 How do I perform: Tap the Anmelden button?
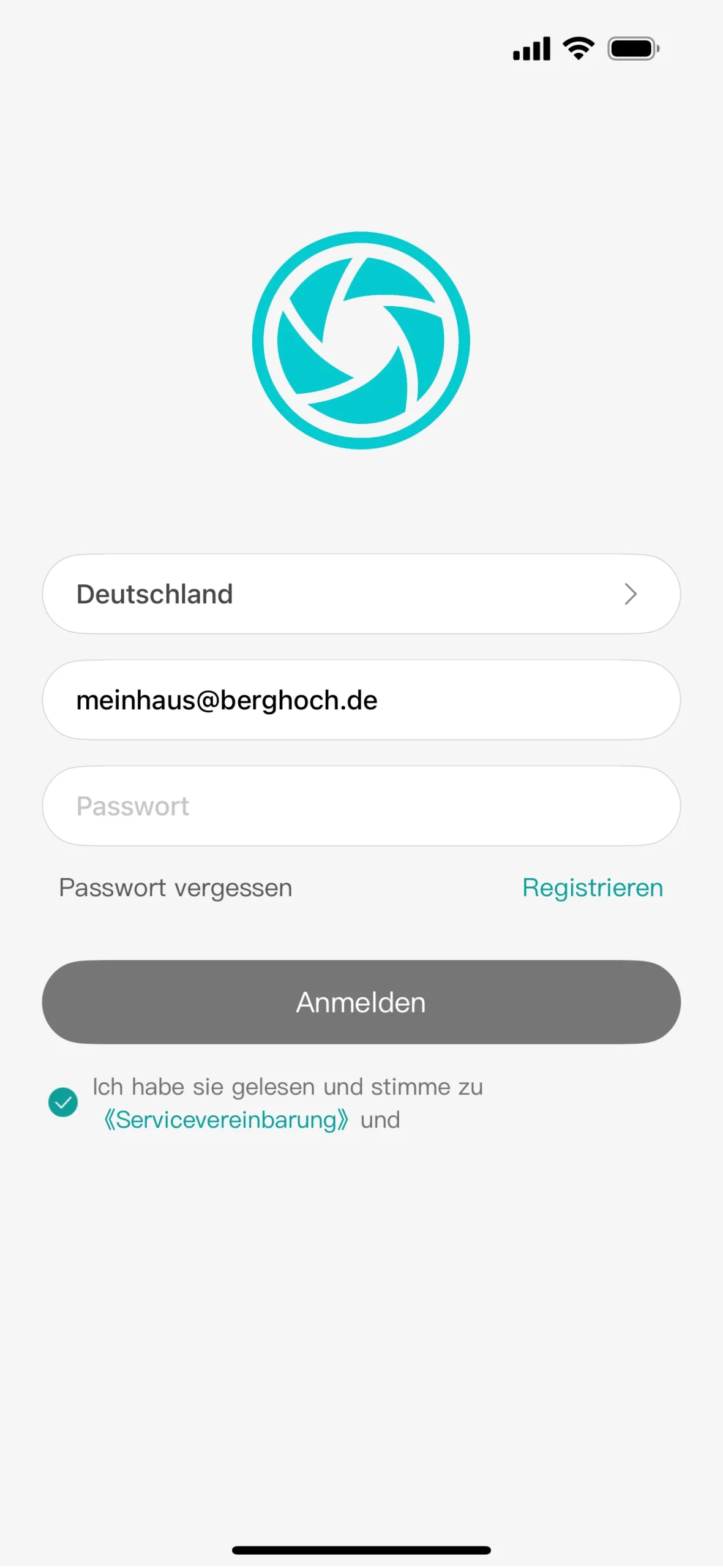[361, 1002]
